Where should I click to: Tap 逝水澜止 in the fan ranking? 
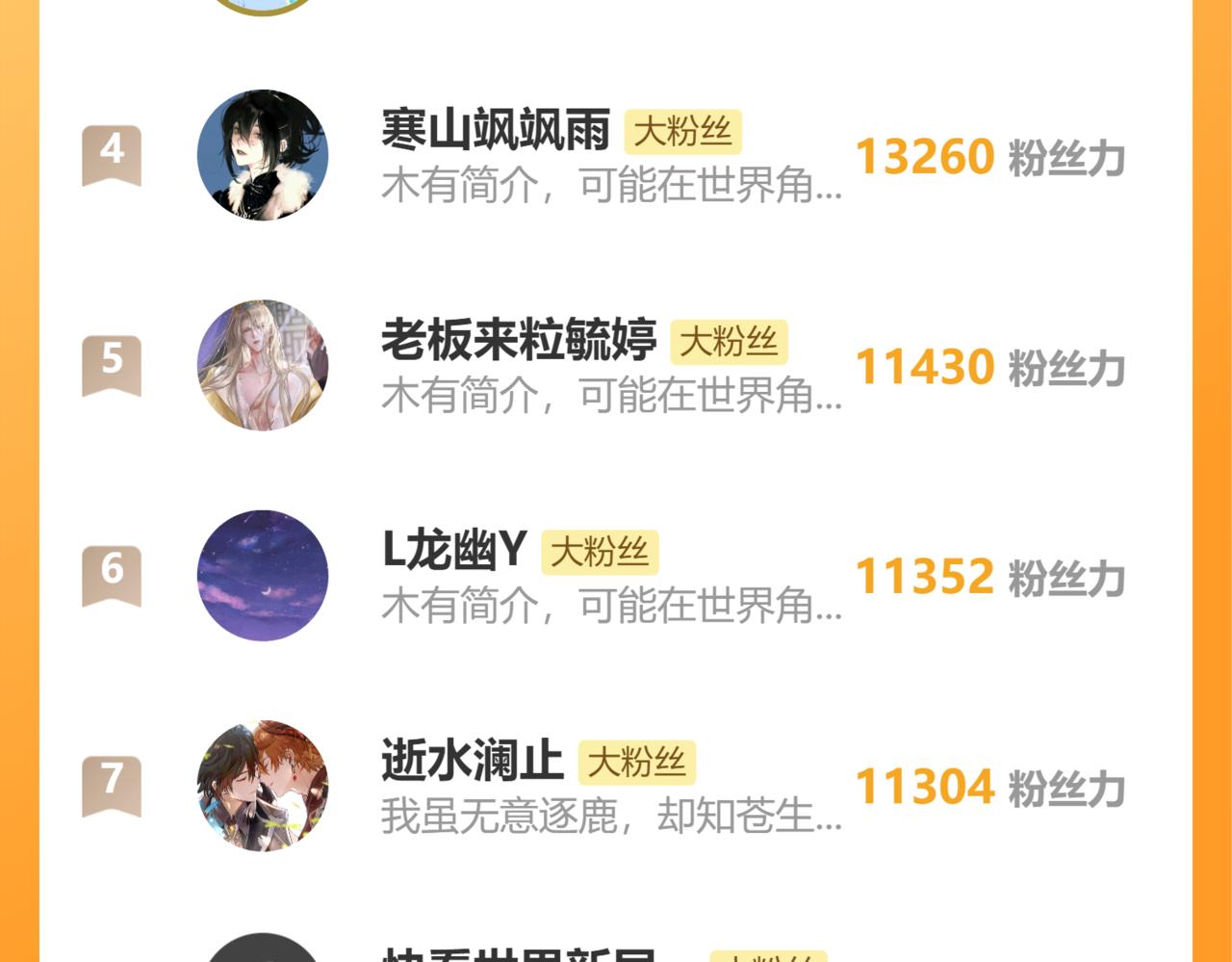tap(472, 761)
